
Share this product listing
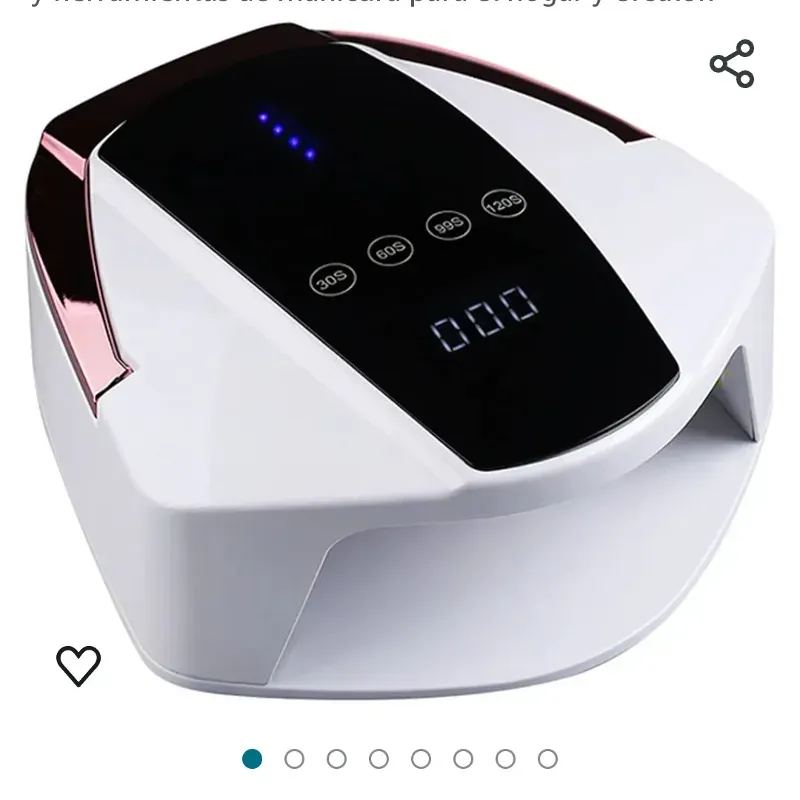(x=732, y=64)
